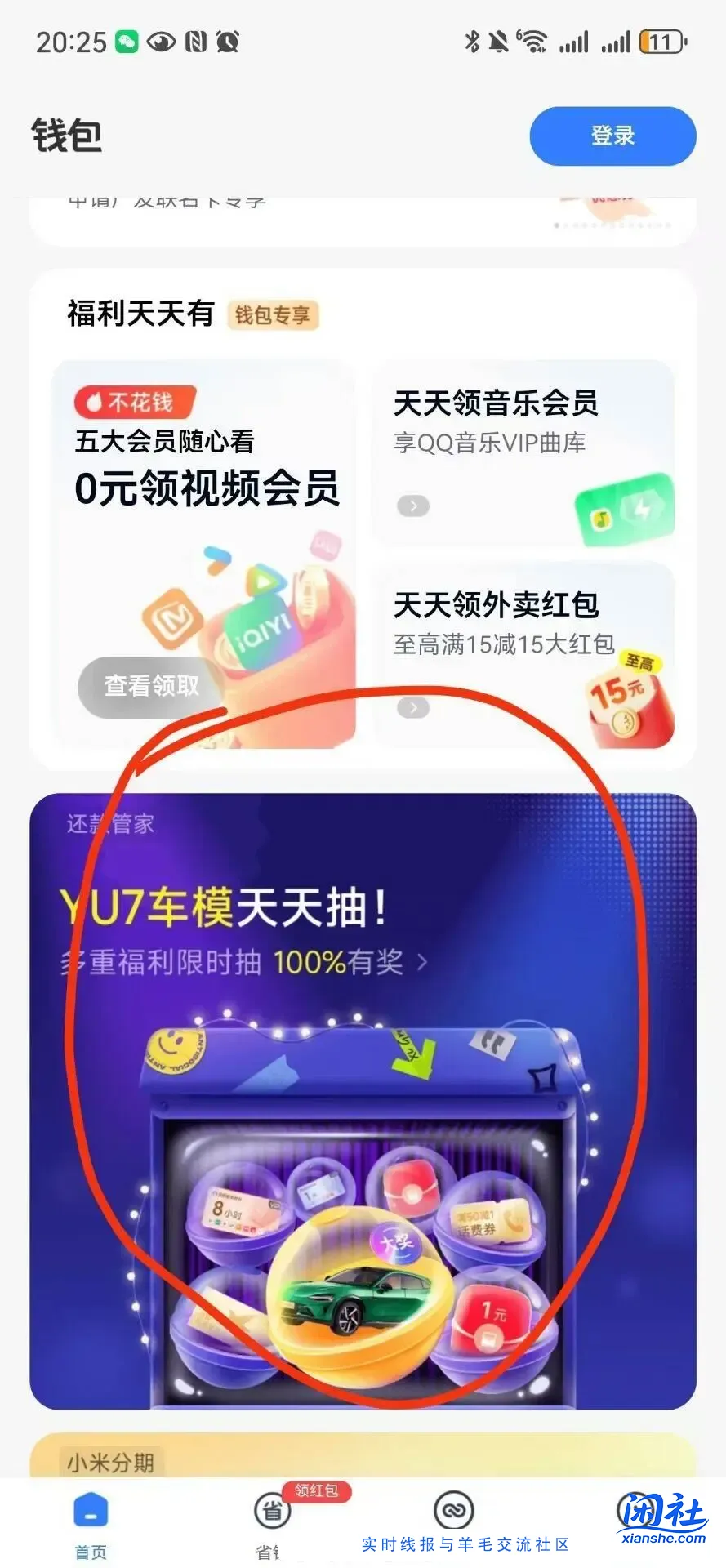The width and height of the screenshot is (726, 1568).
Task: Expand 天天领音乐会员 via its chevron
Action: (x=413, y=506)
